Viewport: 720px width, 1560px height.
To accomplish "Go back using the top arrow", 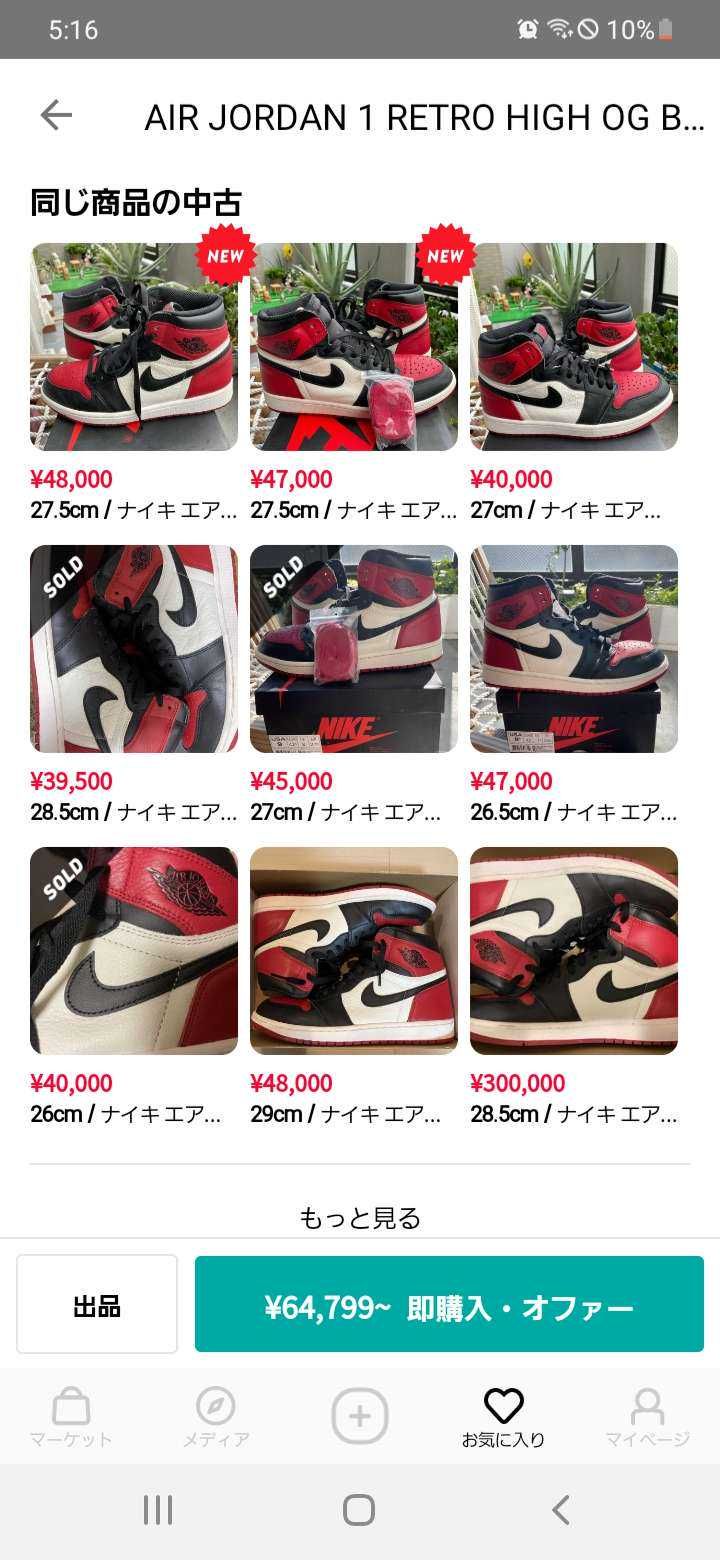I will click(56, 116).
